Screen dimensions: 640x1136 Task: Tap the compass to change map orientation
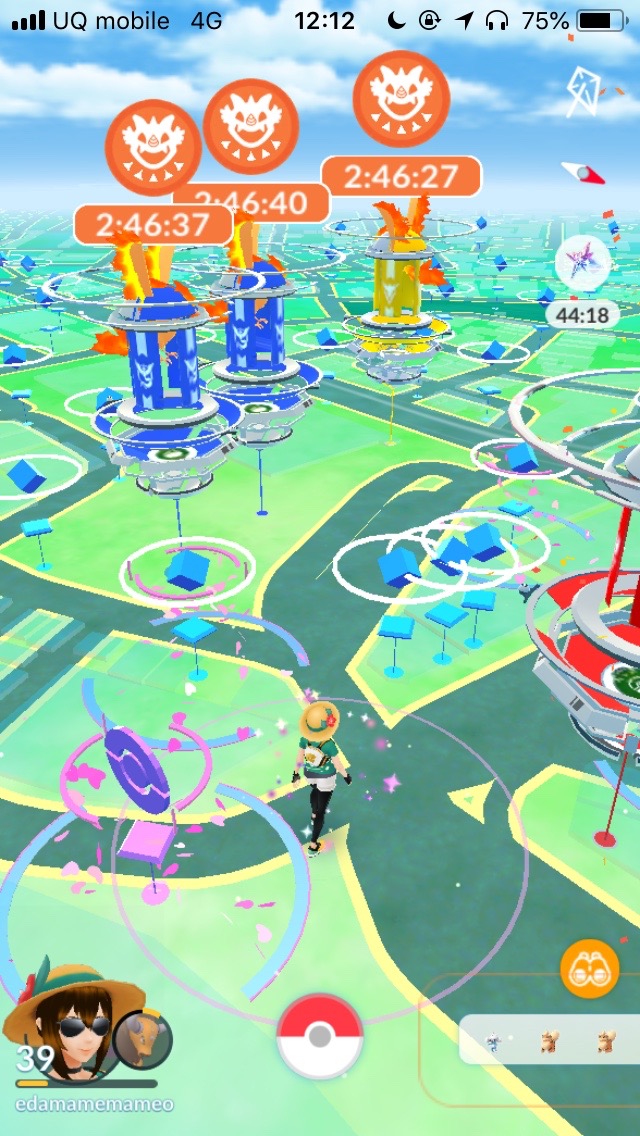pos(582,172)
